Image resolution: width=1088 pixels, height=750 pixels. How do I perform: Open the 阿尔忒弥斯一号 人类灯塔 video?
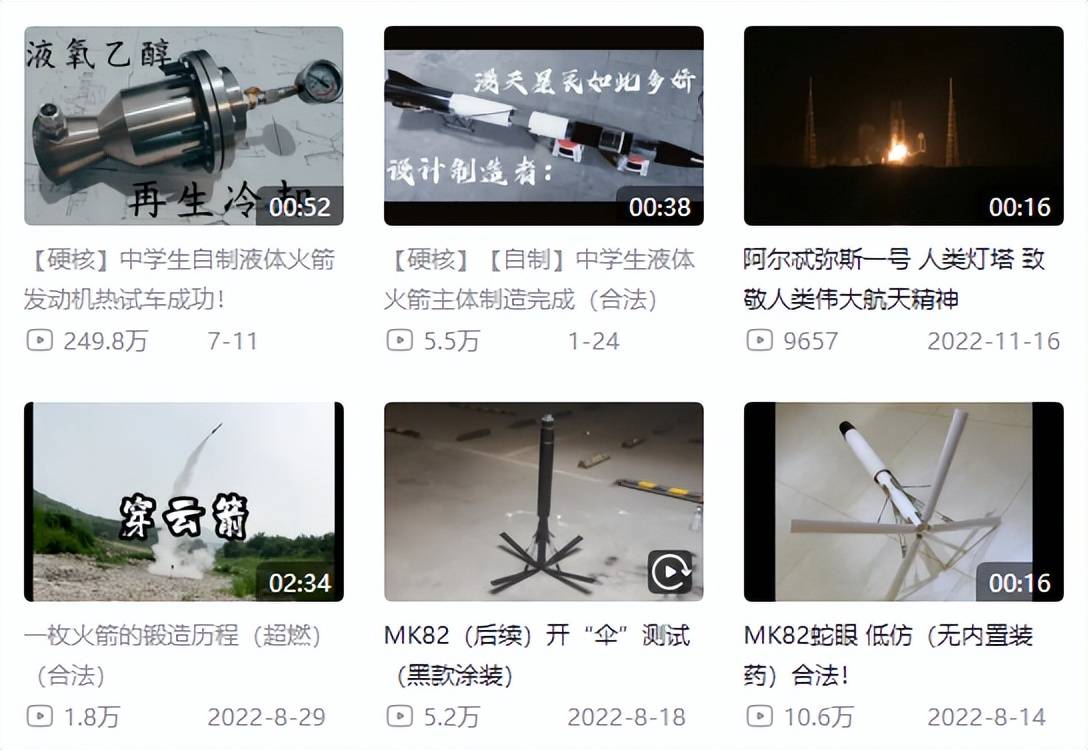(x=903, y=126)
